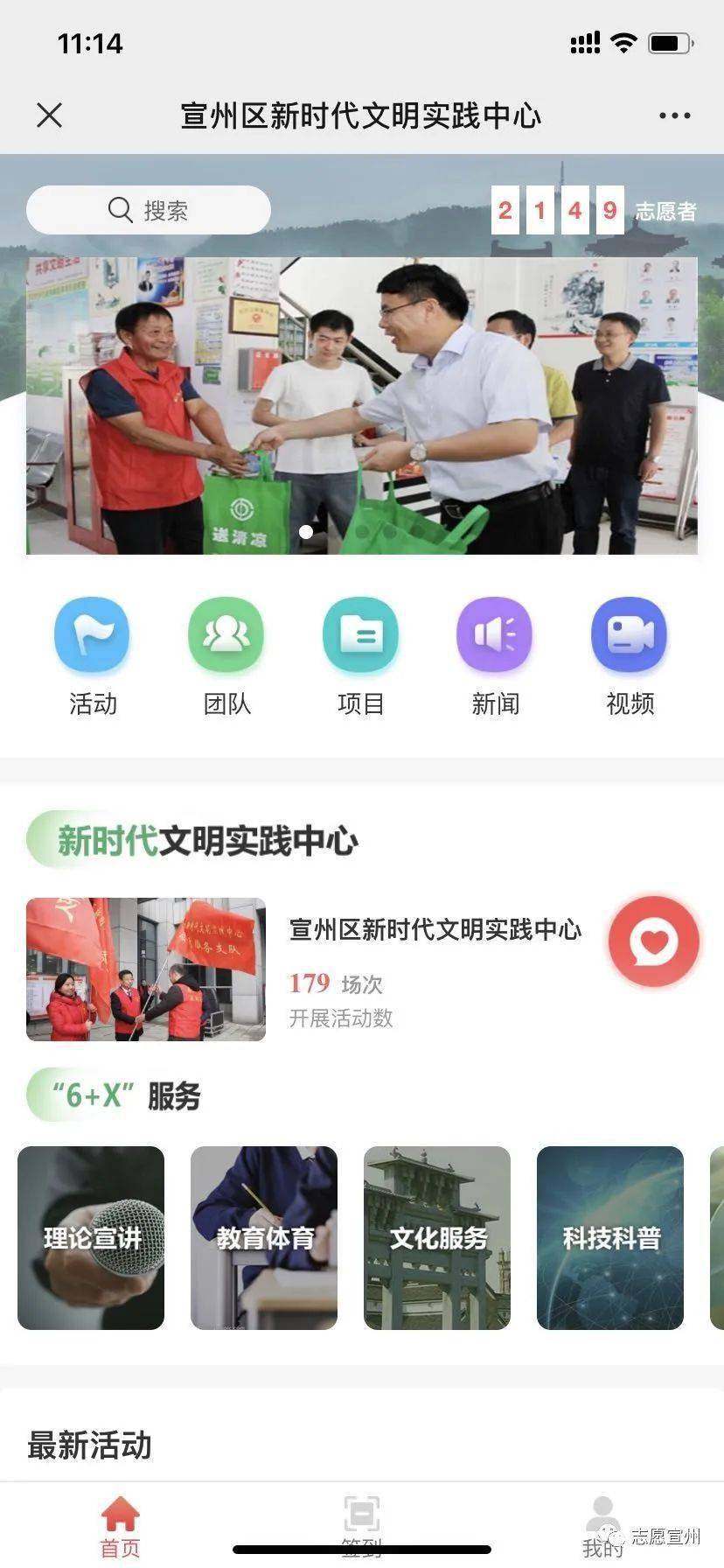
Task: Select 文化服务 service tile
Action: point(437,1237)
